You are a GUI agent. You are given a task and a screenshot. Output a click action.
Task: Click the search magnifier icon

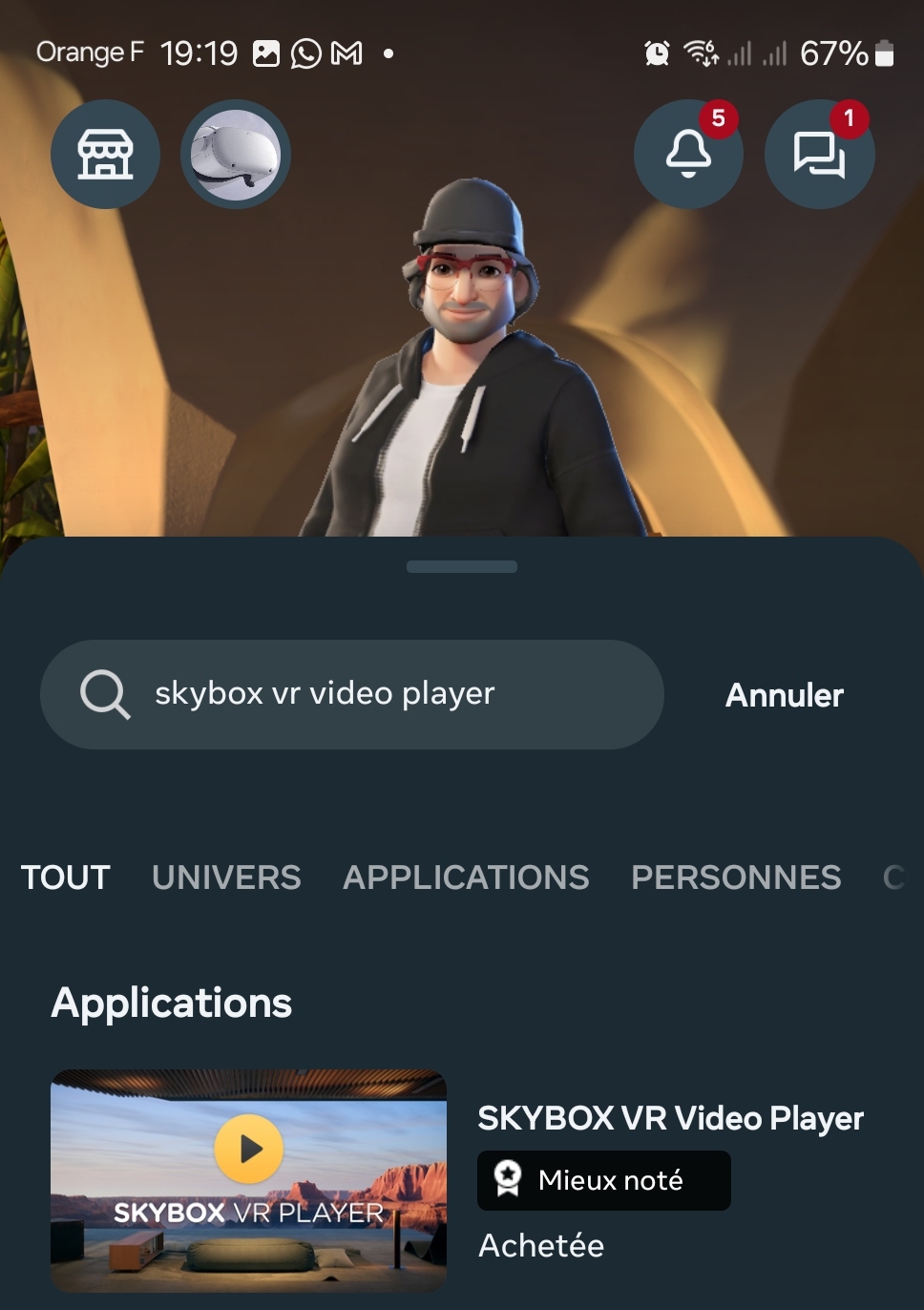coord(105,694)
